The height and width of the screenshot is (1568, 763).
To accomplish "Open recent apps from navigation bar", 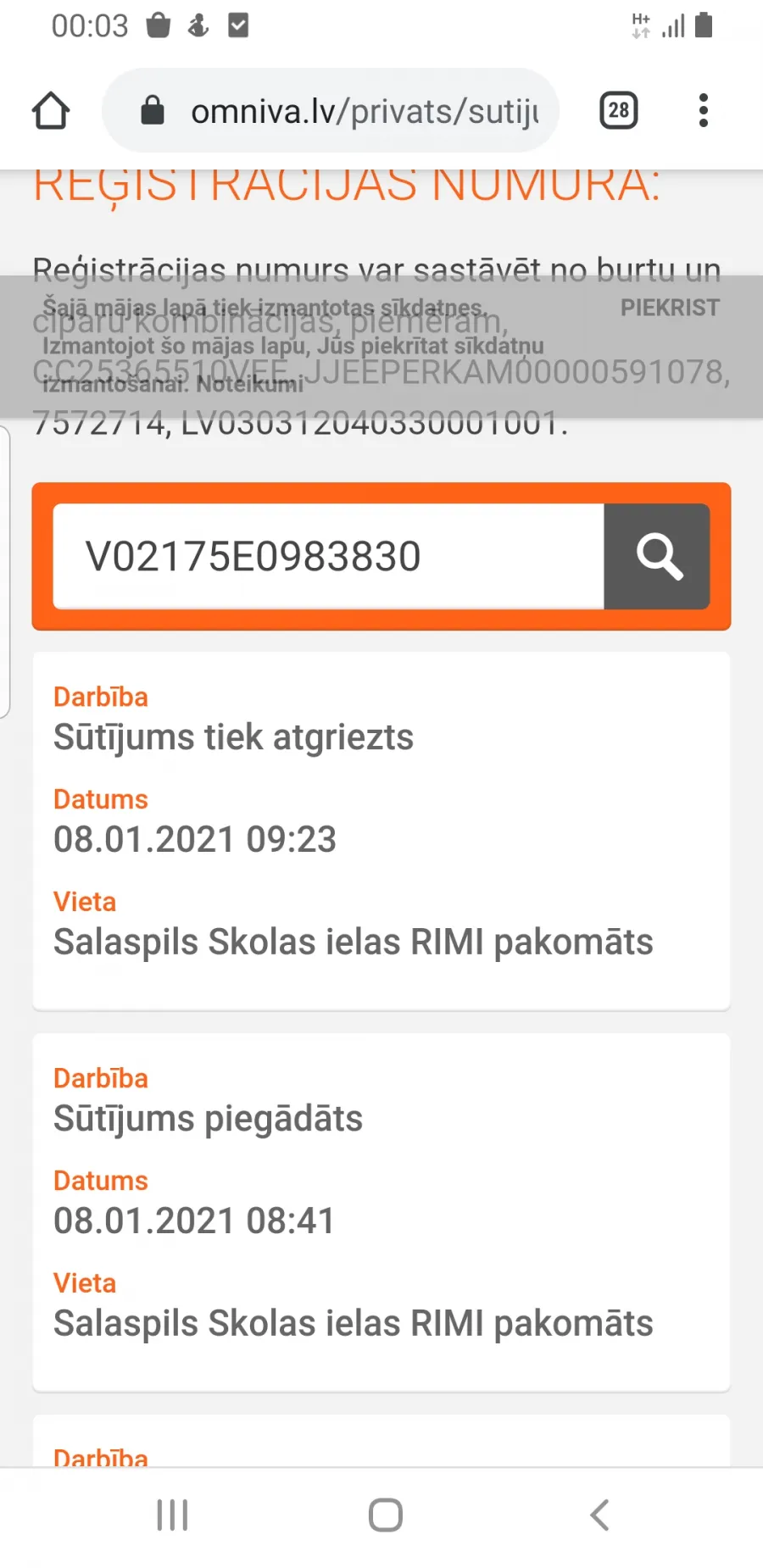I will coord(172,1515).
